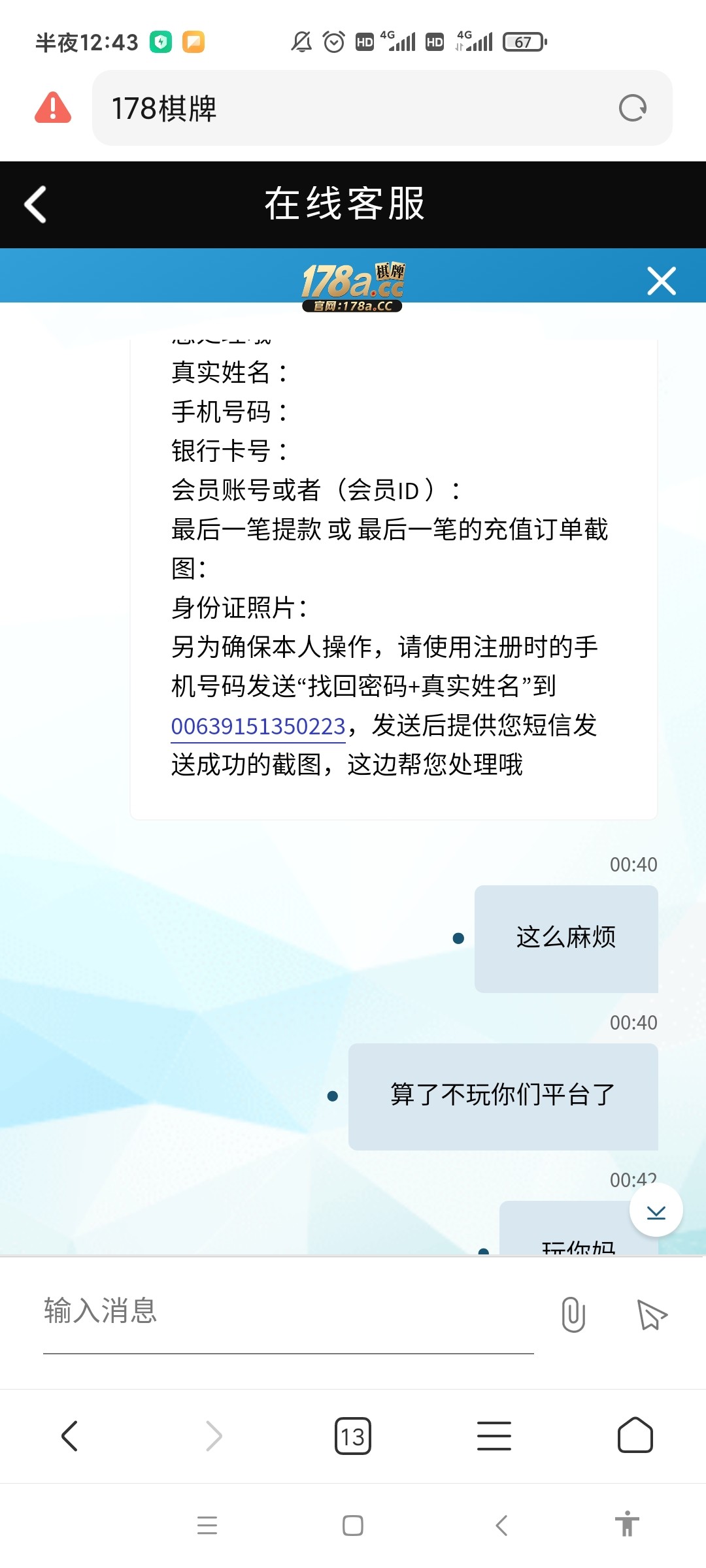Reload the page with the refresh icon

point(632,108)
